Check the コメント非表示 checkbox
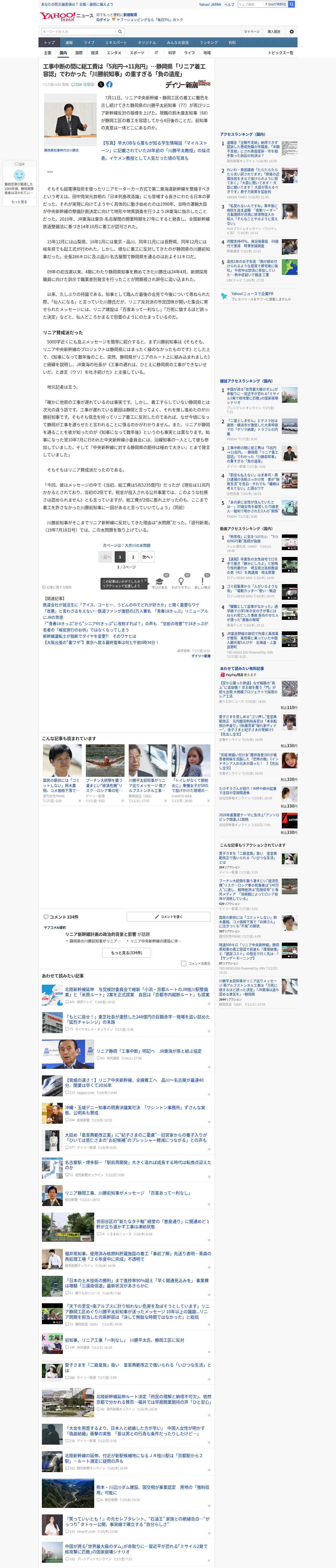Viewport: 336px width, 1568px height. point(183,964)
